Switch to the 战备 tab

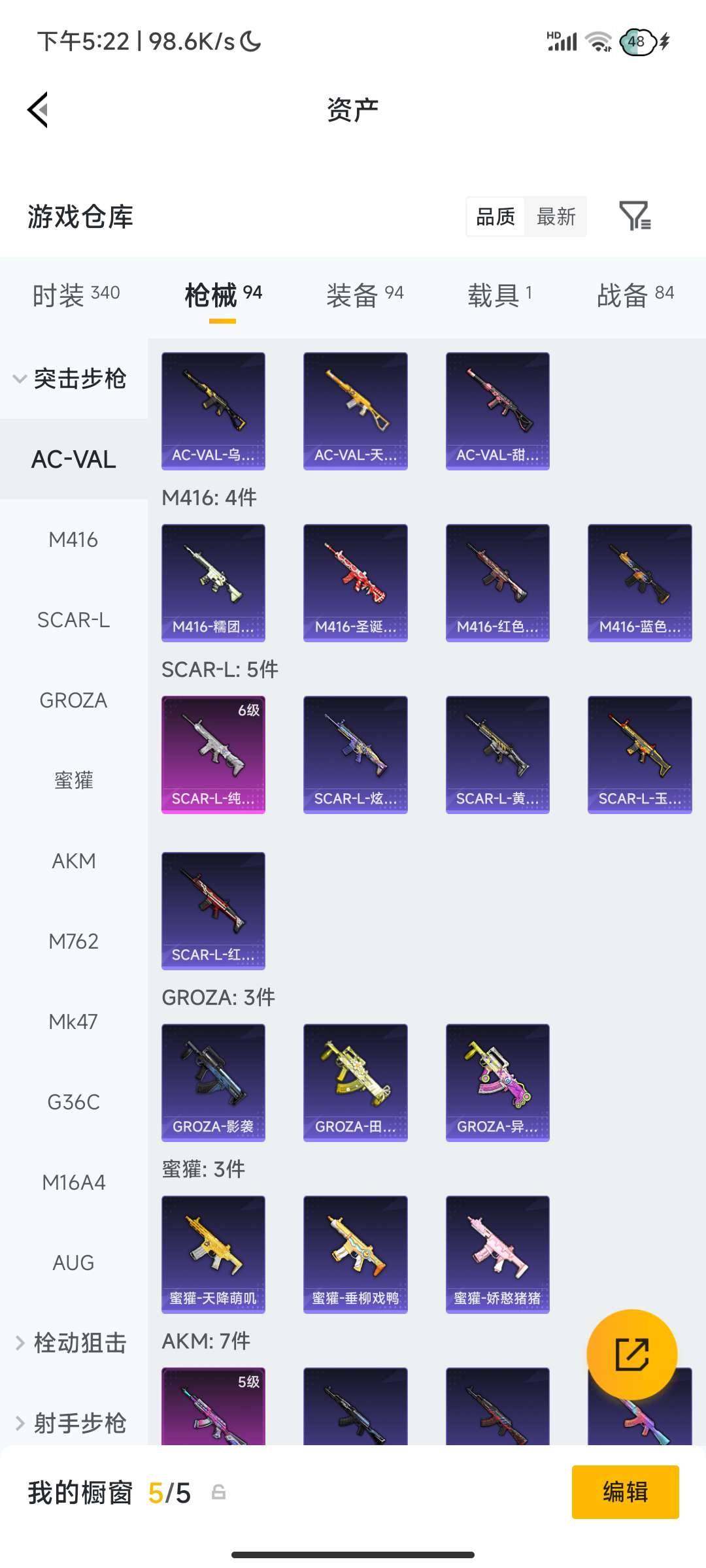point(635,295)
